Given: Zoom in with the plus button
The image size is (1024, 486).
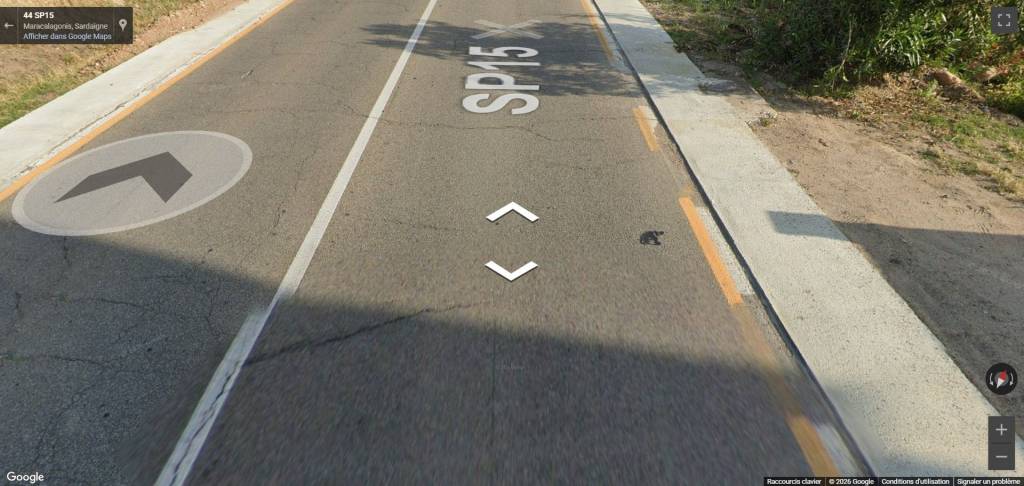Looking at the screenshot, I should [1001, 430].
